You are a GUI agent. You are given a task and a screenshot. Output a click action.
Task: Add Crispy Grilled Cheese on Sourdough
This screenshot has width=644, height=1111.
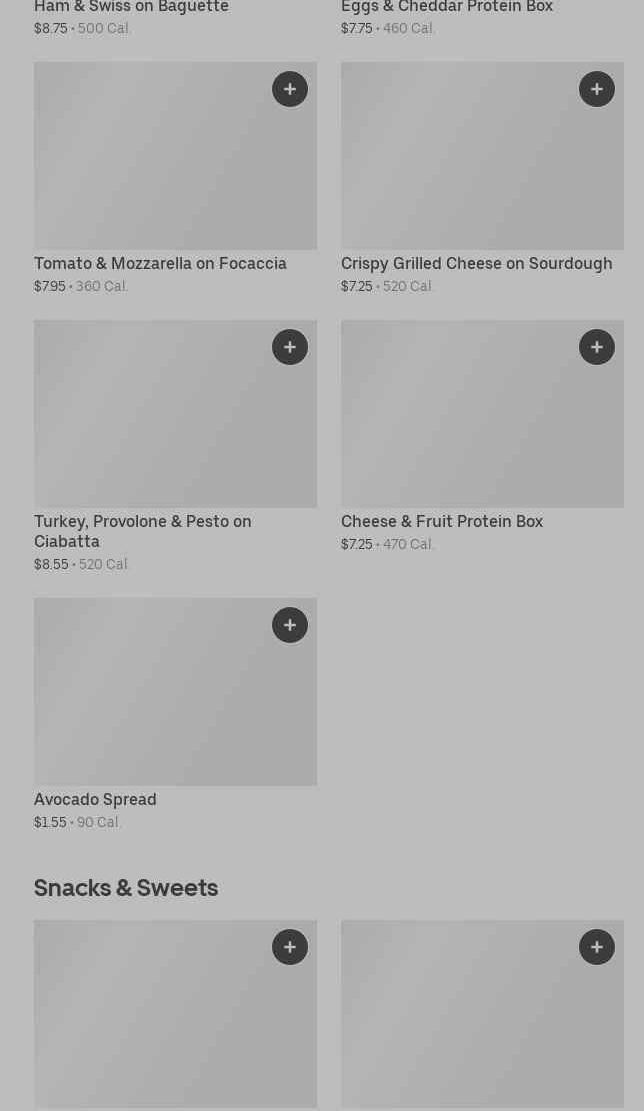[597, 89]
